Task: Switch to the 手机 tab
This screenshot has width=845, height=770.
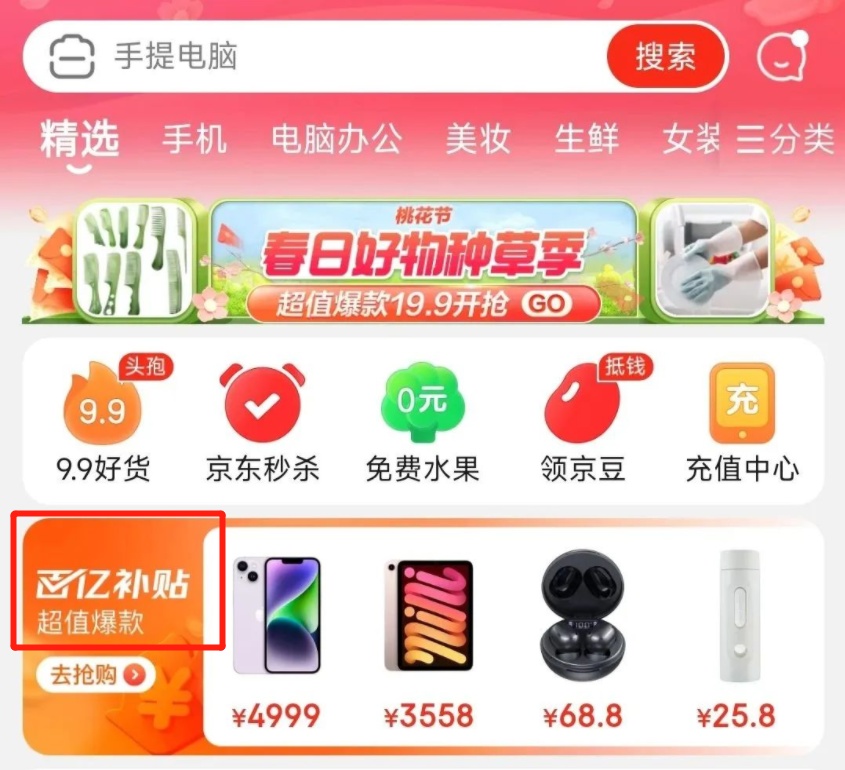Action: (x=194, y=139)
